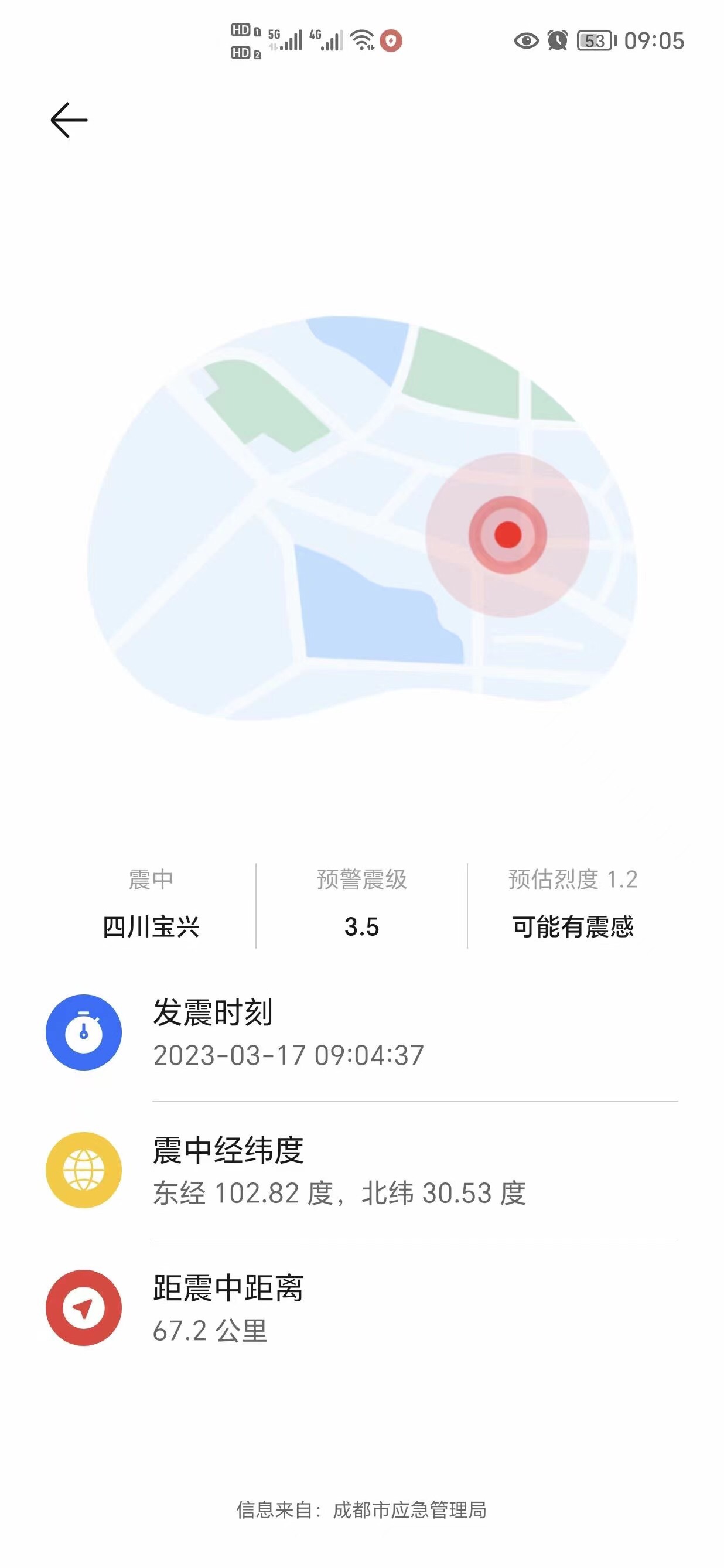
Task: Go back using the top-left arrow
Action: click(69, 120)
